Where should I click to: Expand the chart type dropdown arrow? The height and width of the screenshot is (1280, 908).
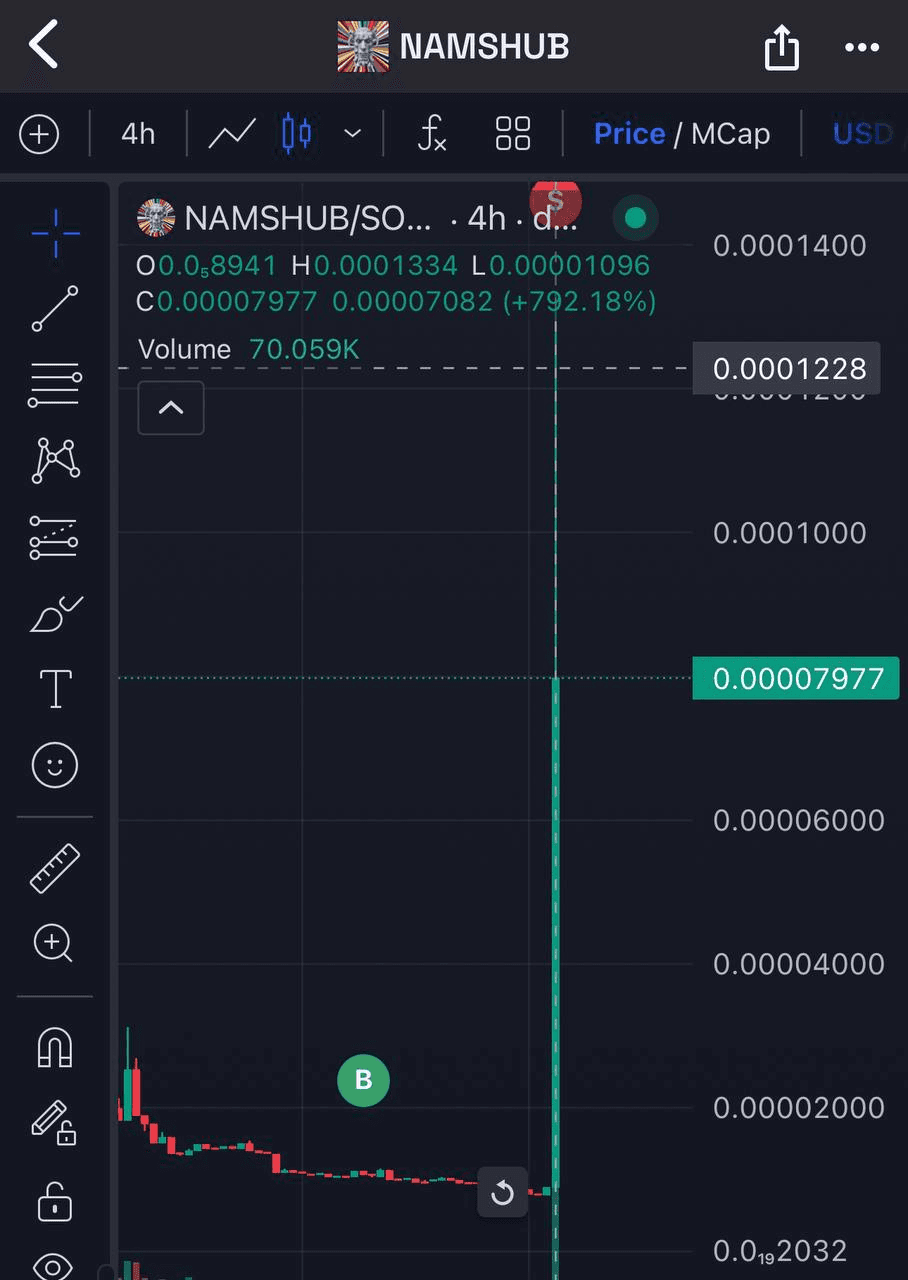tap(352, 134)
